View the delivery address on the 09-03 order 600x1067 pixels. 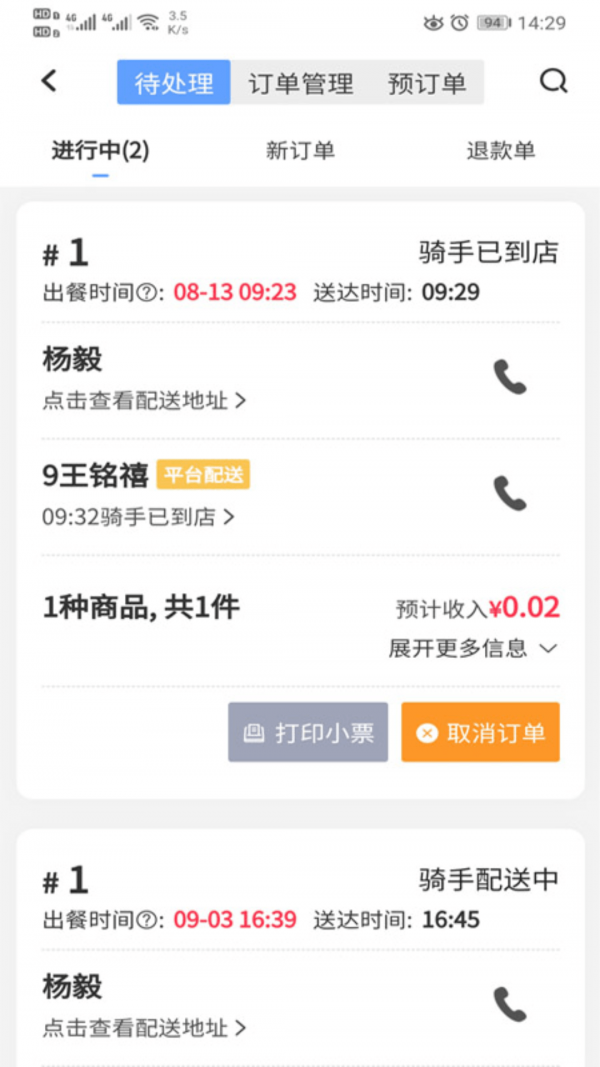coord(144,1028)
